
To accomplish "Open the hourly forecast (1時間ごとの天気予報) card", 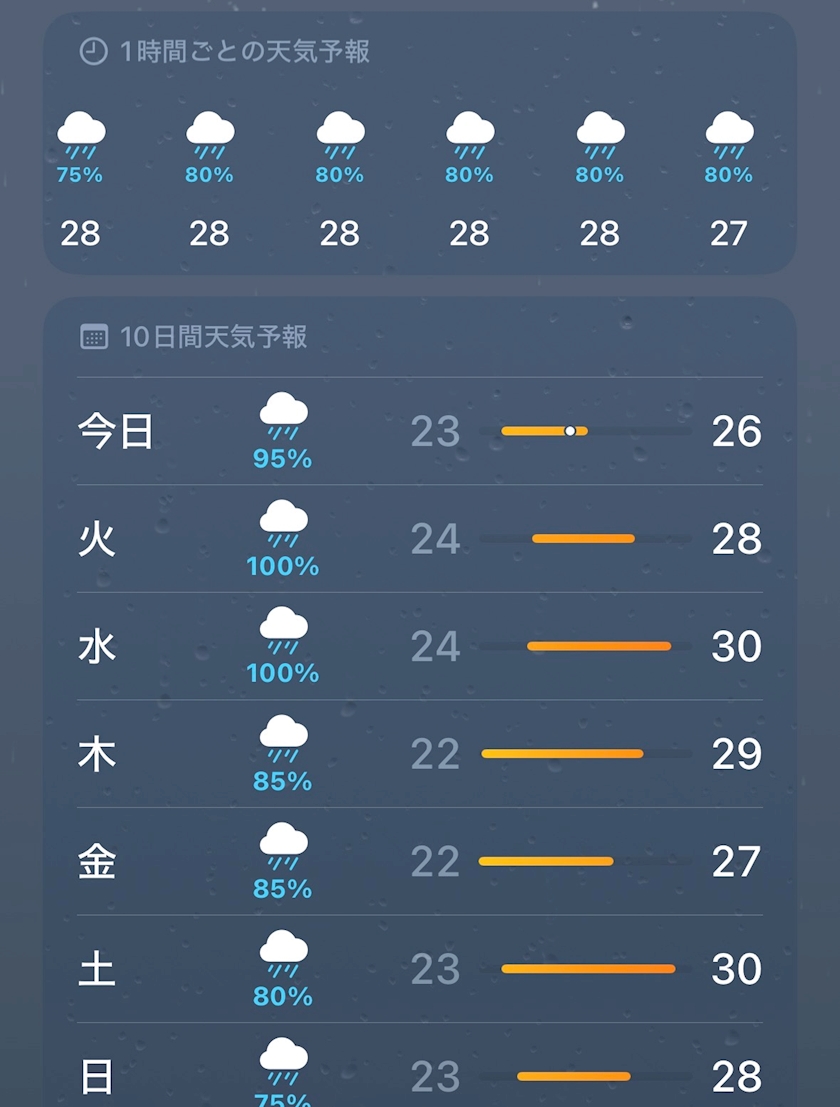I will pos(420,143).
